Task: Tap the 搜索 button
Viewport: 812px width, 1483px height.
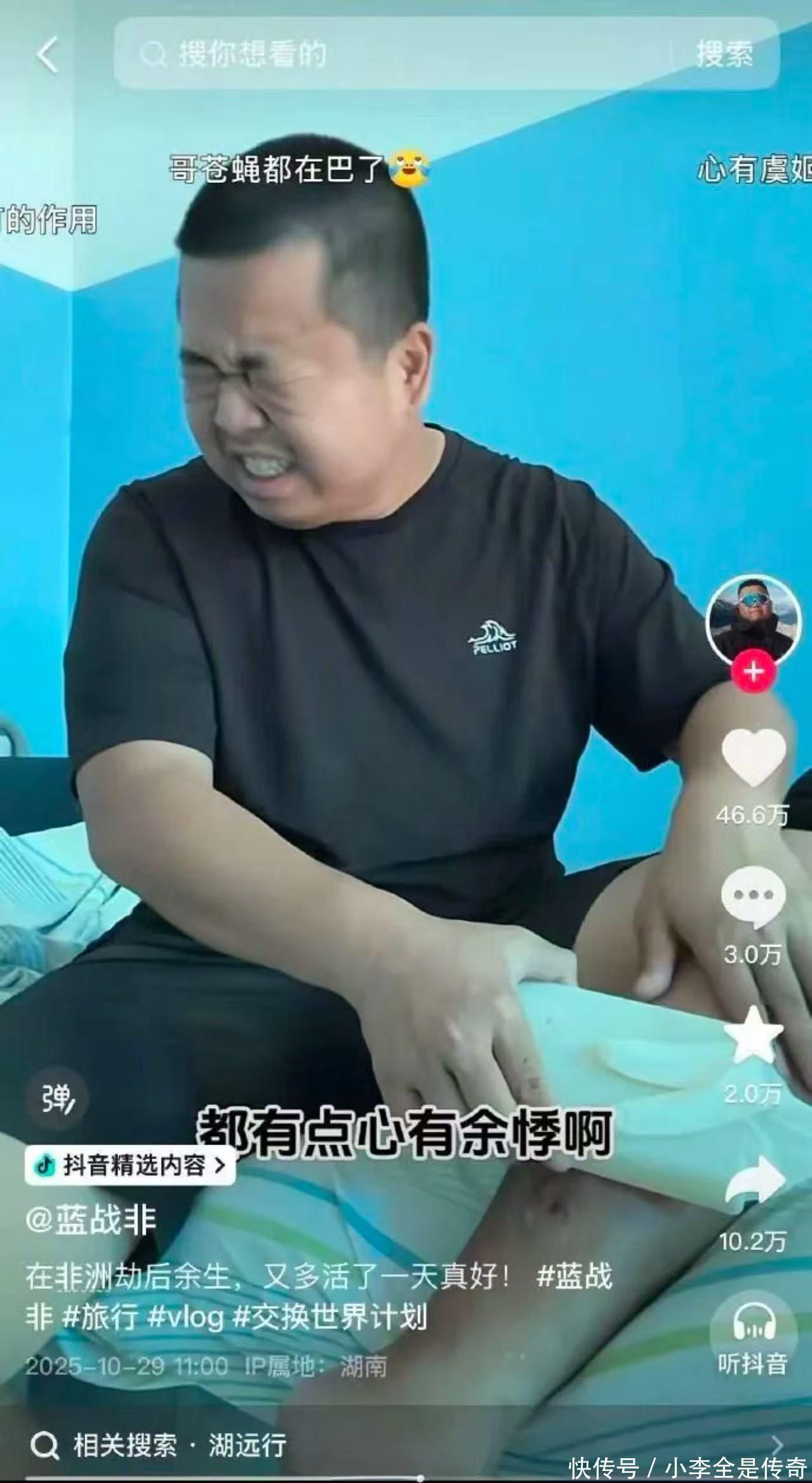Action: [x=724, y=54]
